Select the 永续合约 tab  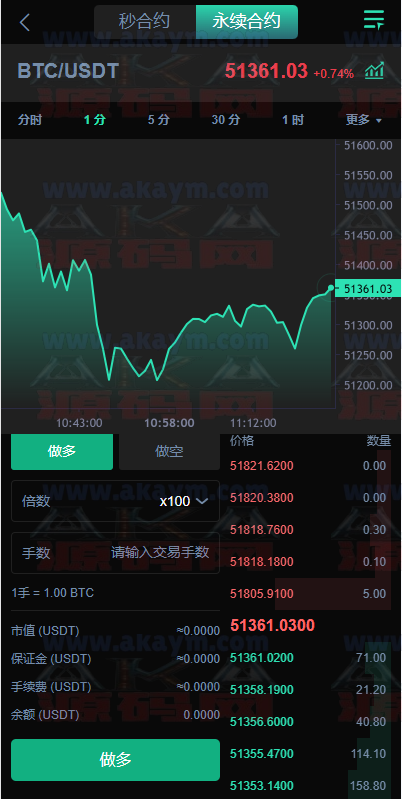(247, 22)
